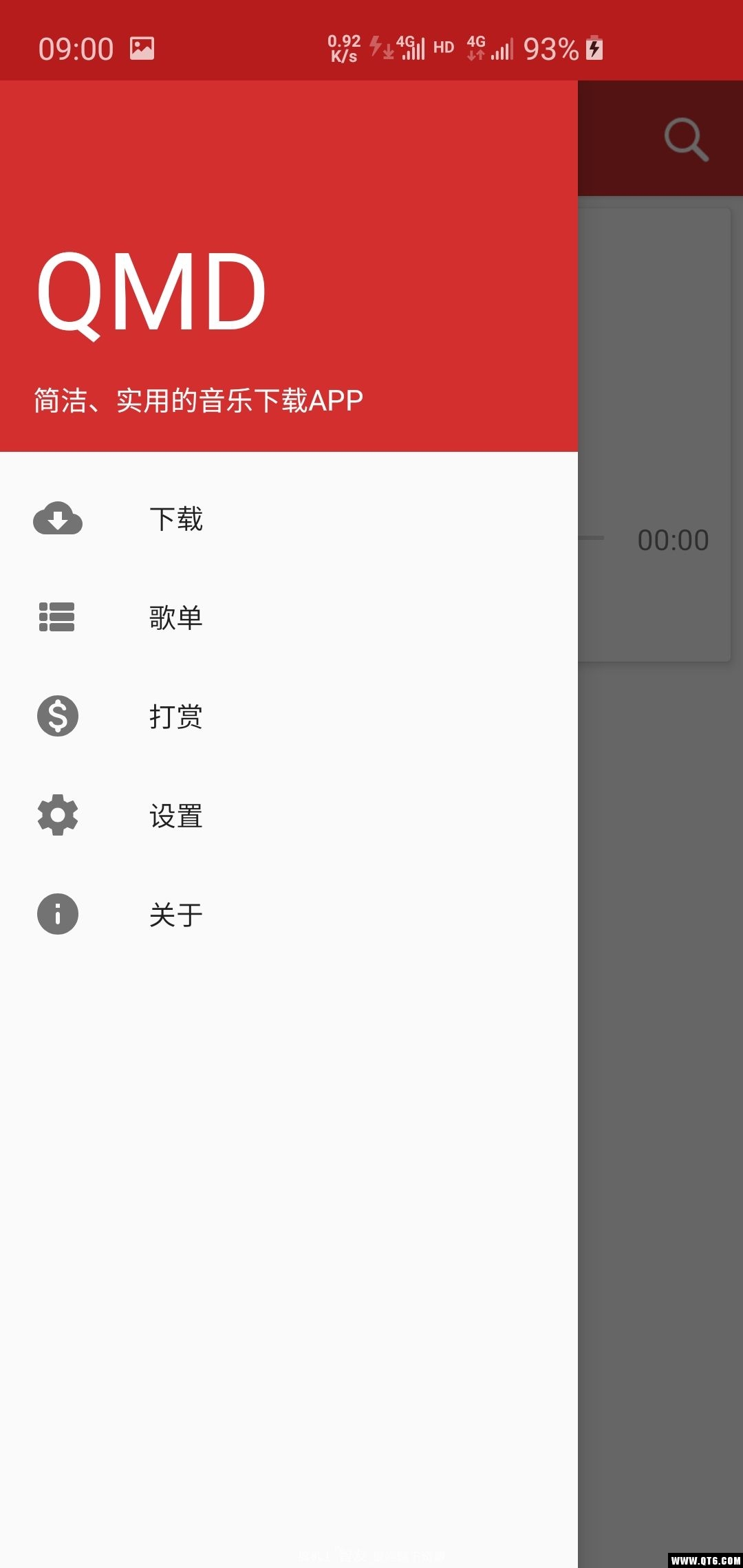The width and height of the screenshot is (743, 1568).
Task: Tap the search magnifier icon
Action: click(685, 140)
